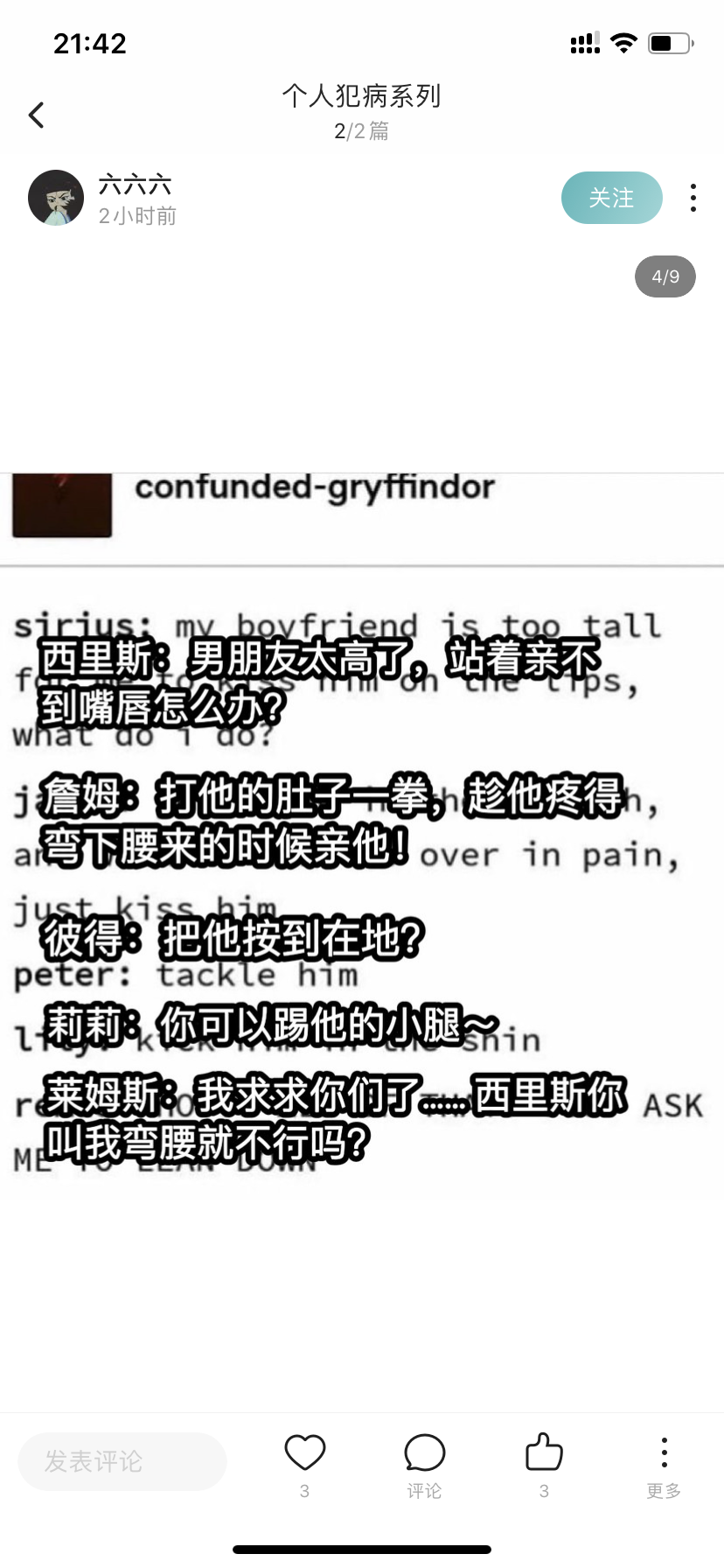Open the confunded-gryffindor image in full view

362,824
